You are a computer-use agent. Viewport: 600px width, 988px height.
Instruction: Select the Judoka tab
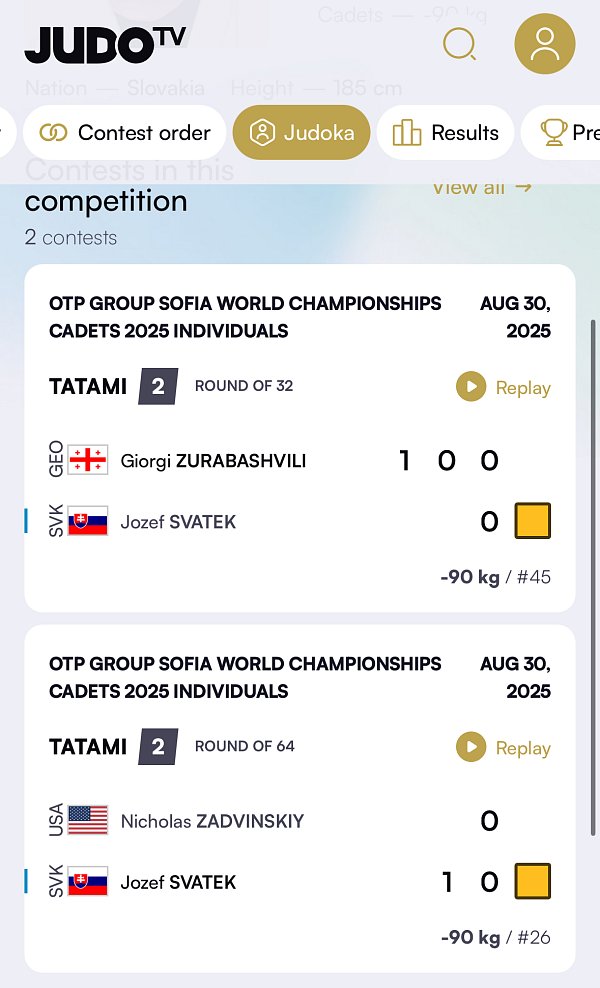pyautogui.click(x=301, y=133)
